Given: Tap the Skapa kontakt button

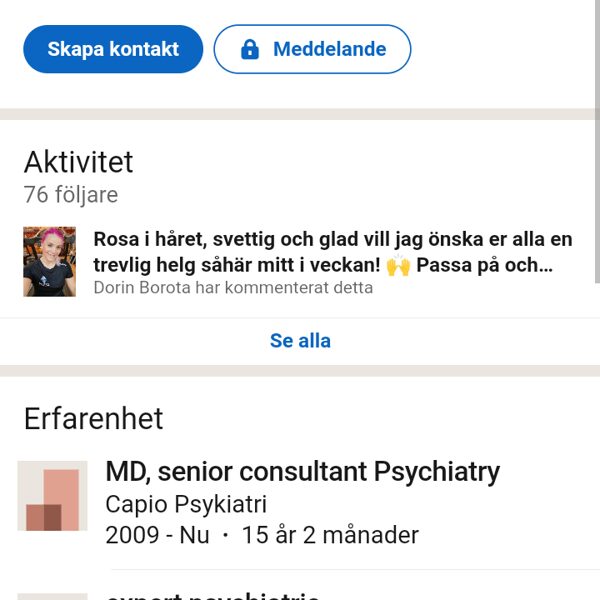Looking at the screenshot, I should tap(113, 49).
